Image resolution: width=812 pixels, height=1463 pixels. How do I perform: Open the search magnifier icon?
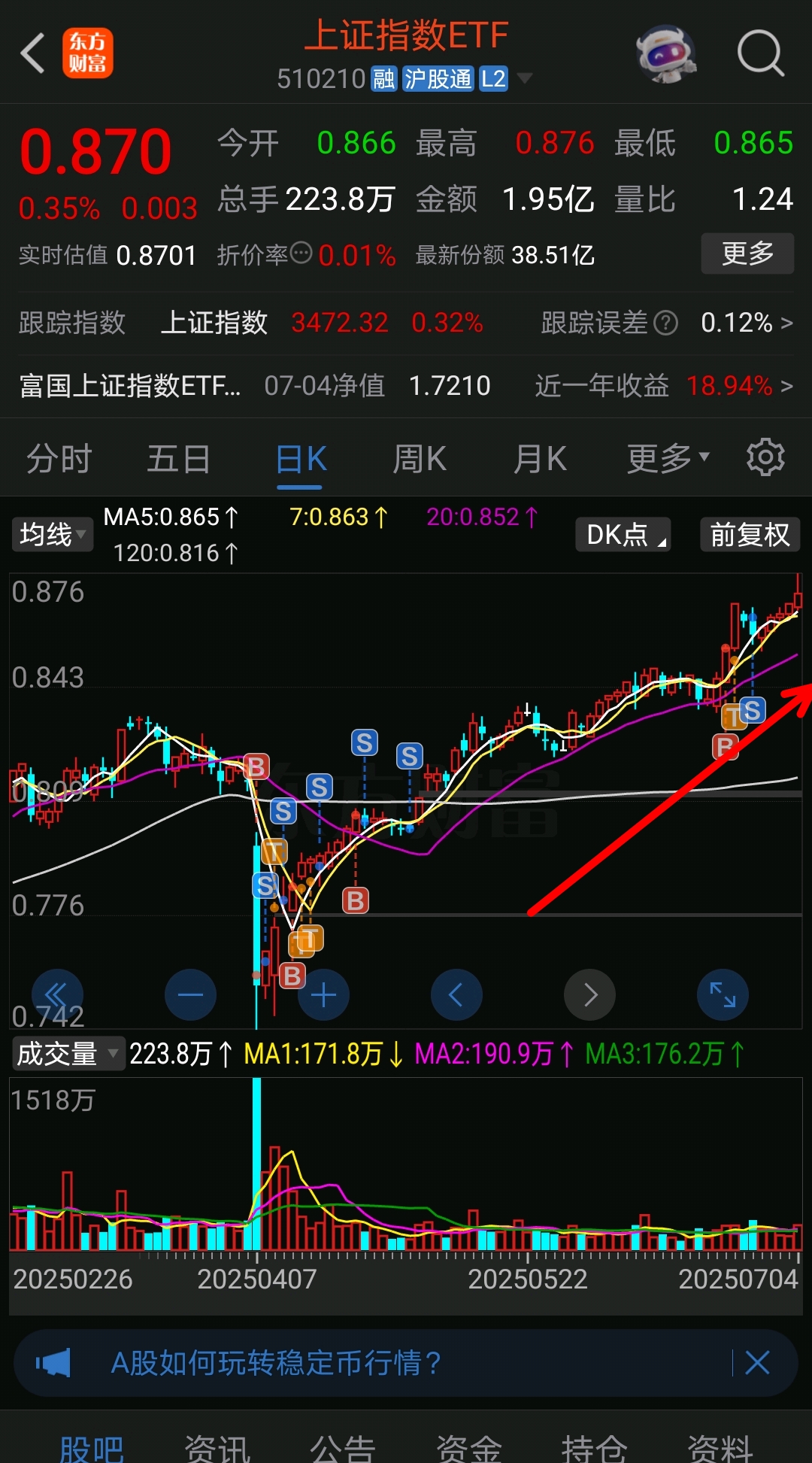[x=761, y=53]
